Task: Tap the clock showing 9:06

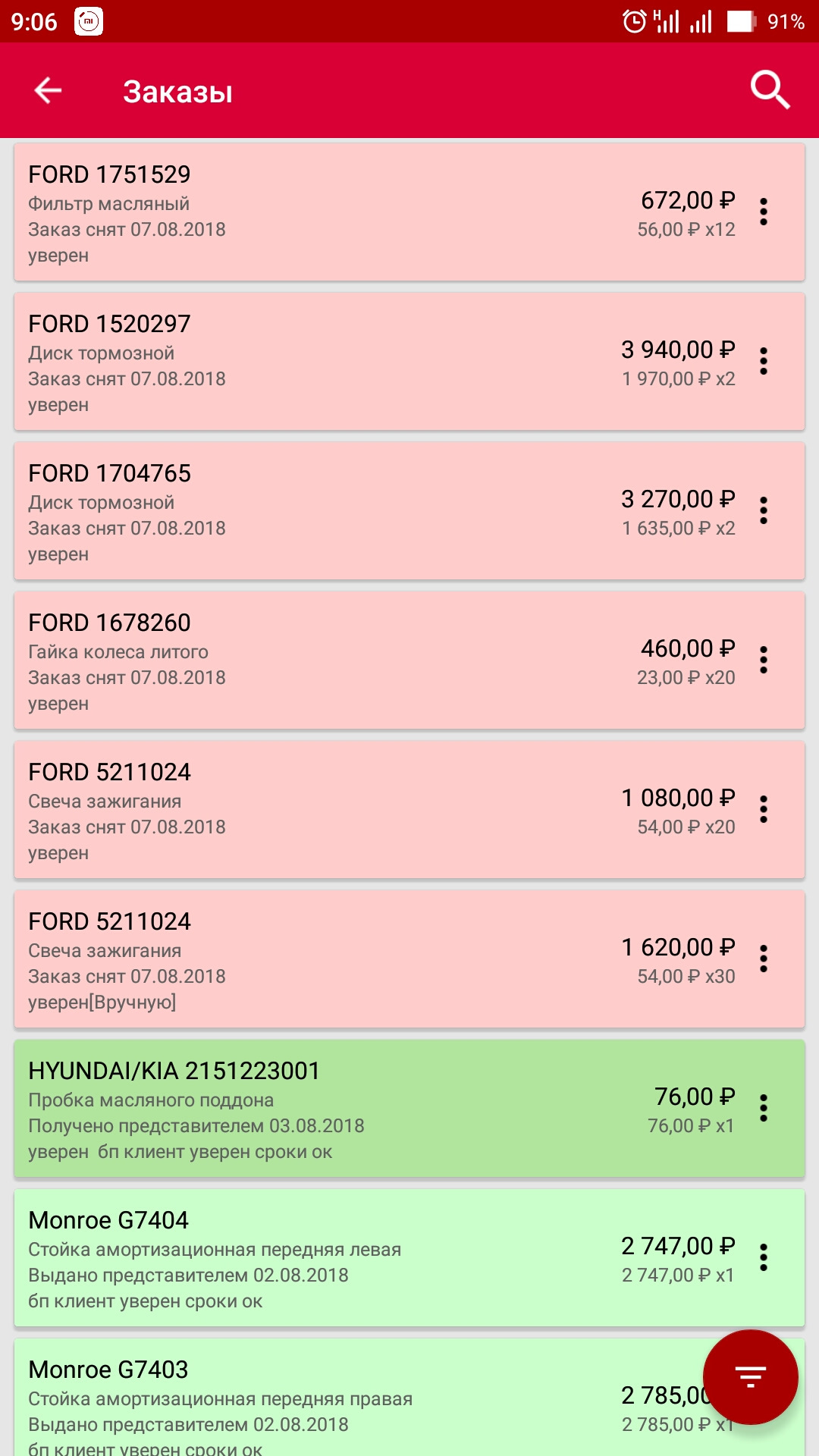Action: point(34,20)
